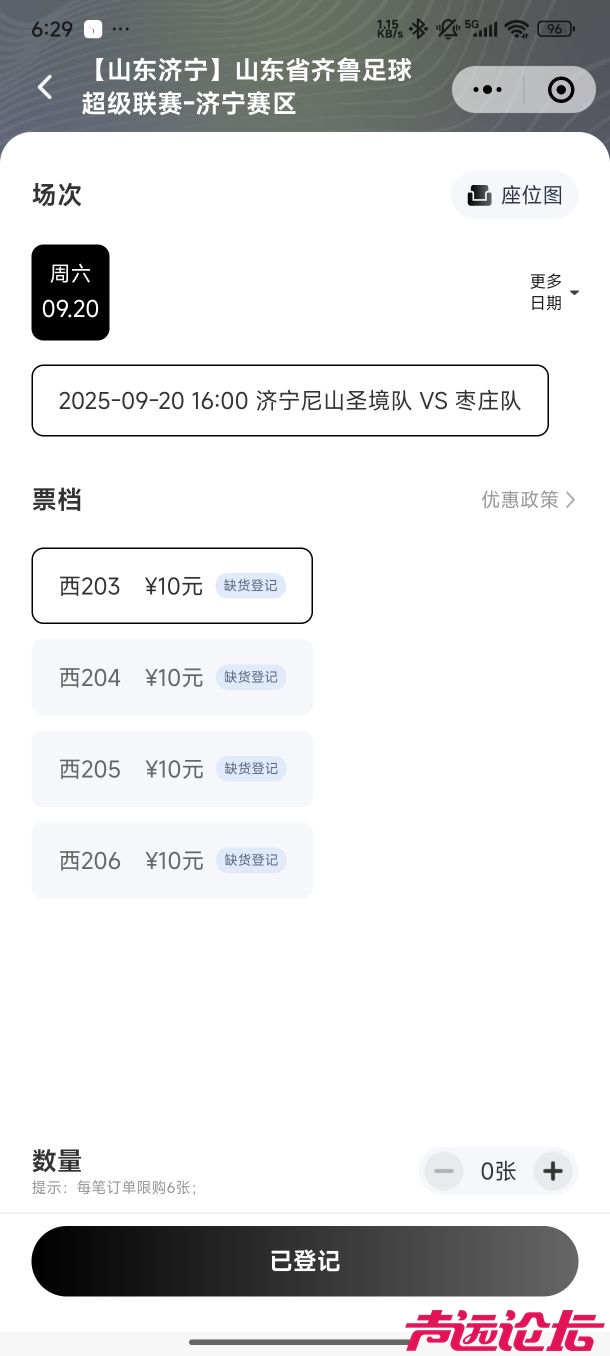Expand the 更多日期 dropdown

[x=553, y=292]
